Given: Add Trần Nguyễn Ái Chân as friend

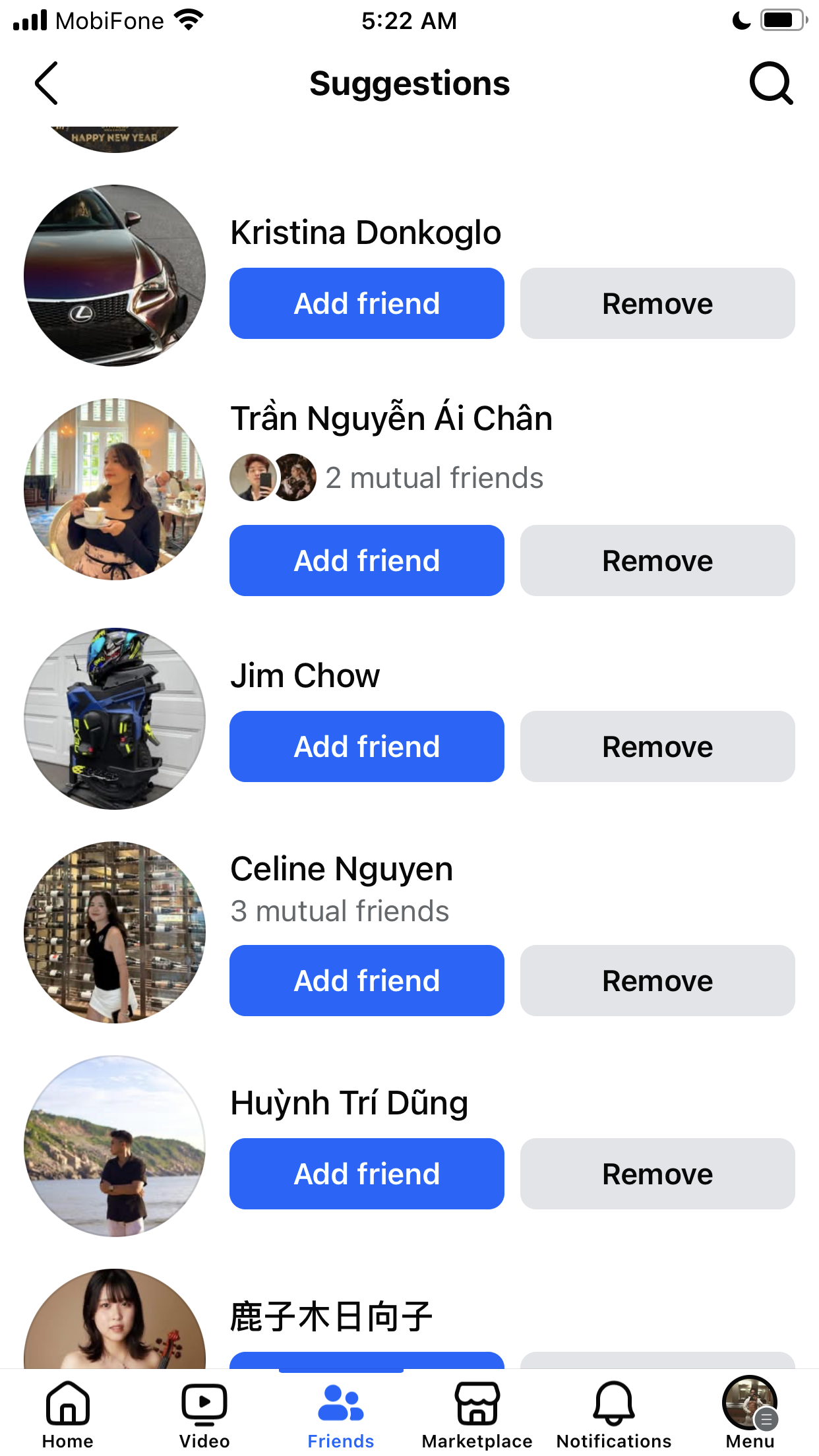Looking at the screenshot, I should [x=367, y=561].
